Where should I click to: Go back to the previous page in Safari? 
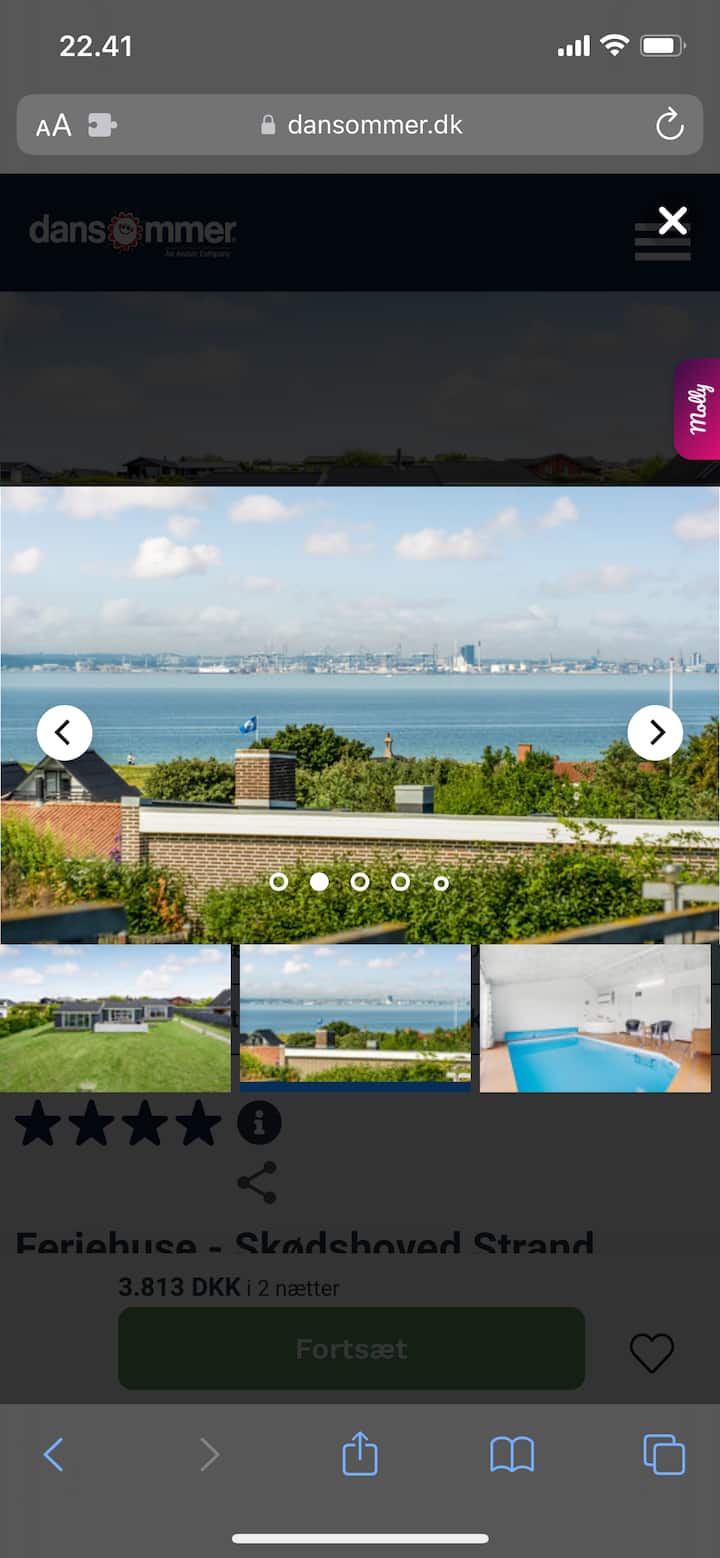[x=54, y=1454]
